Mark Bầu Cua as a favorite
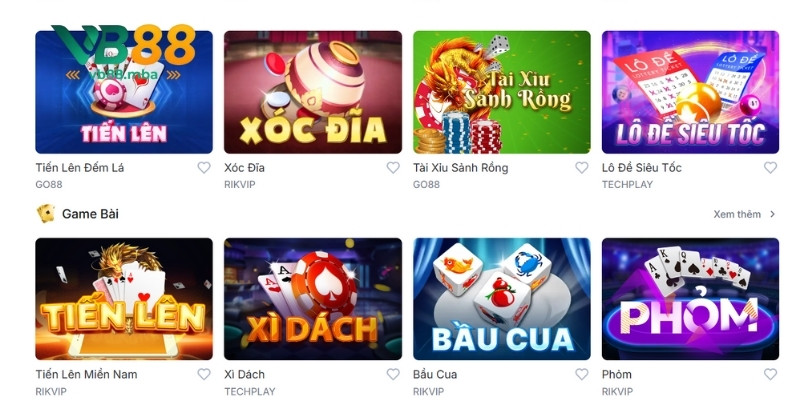 pyautogui.click(x=582, y=375)
